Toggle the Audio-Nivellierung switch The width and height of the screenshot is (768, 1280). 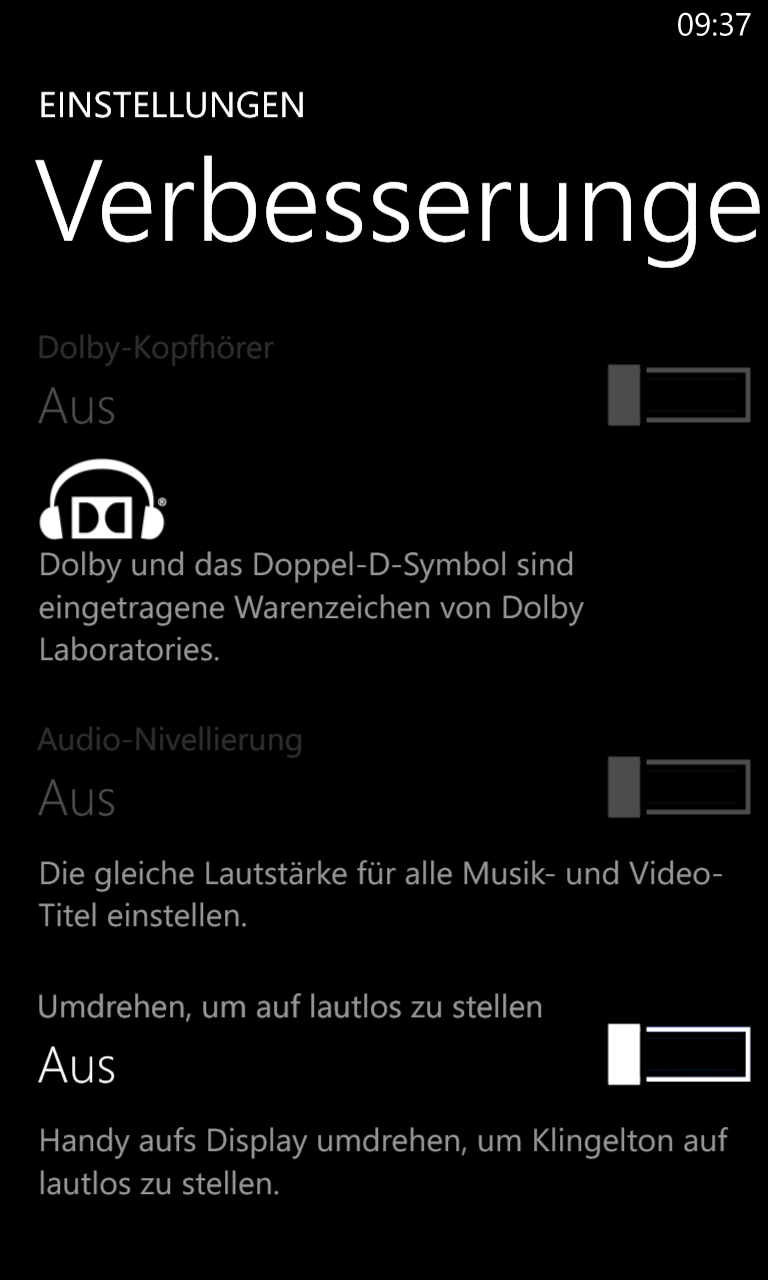[x=679, y=787]
